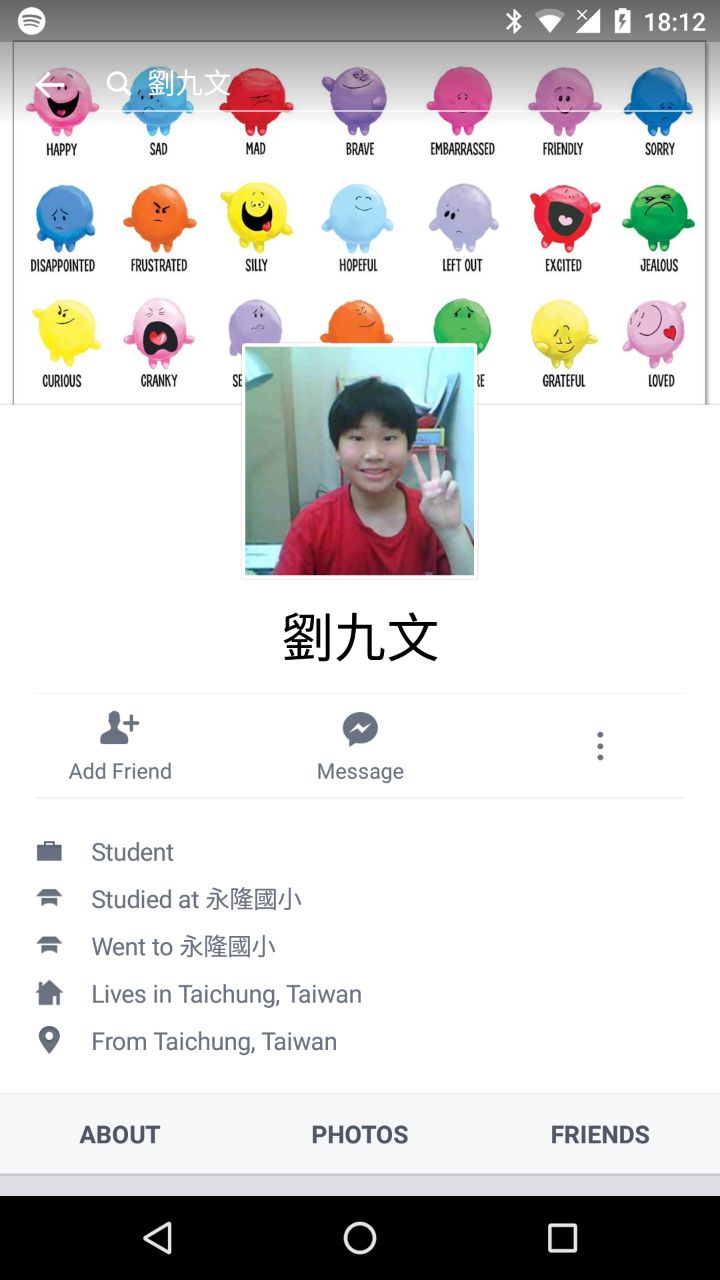
Task: Open the Studied at 永隆國小 entry
Action: point(196,899)
